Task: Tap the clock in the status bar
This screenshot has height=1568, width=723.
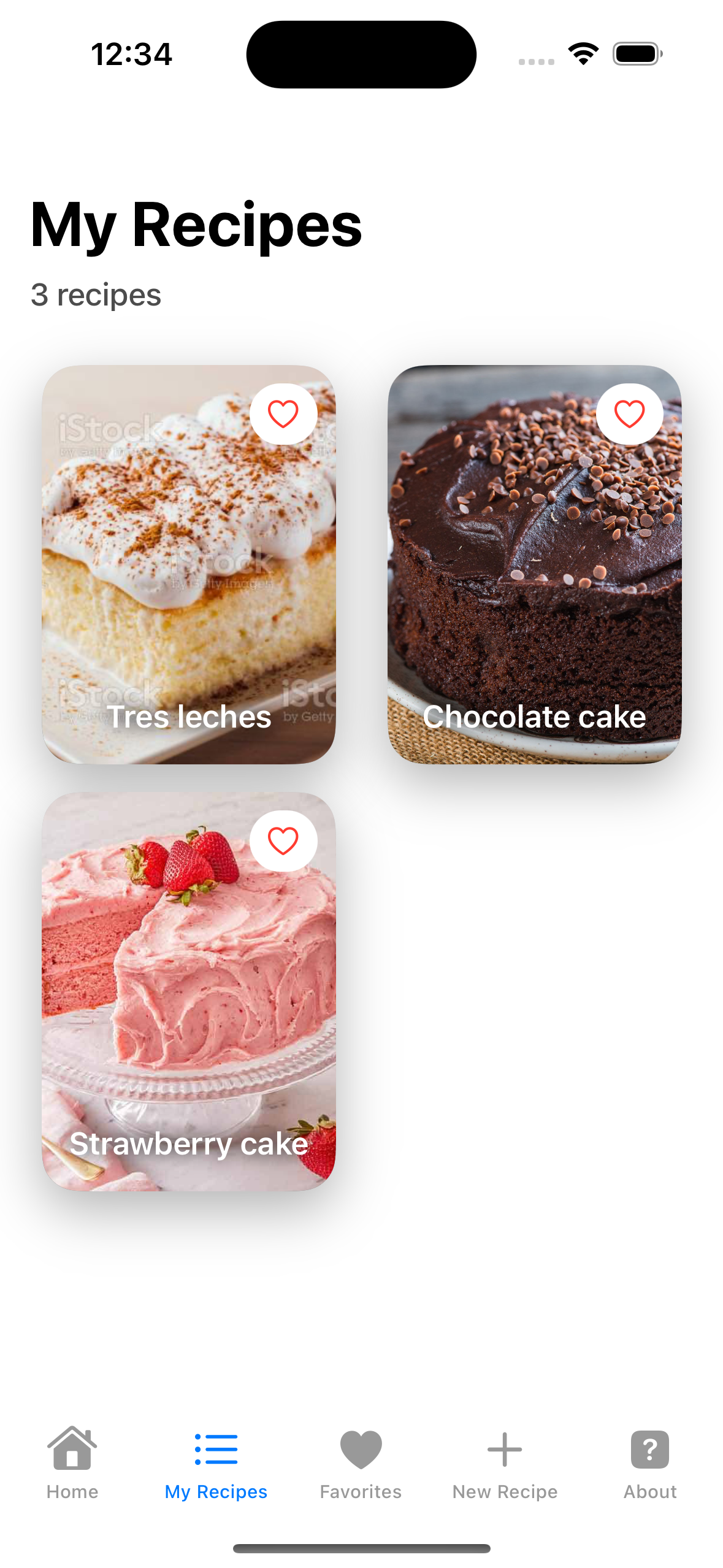Action: pyautogui.click(x=131, y=54)
